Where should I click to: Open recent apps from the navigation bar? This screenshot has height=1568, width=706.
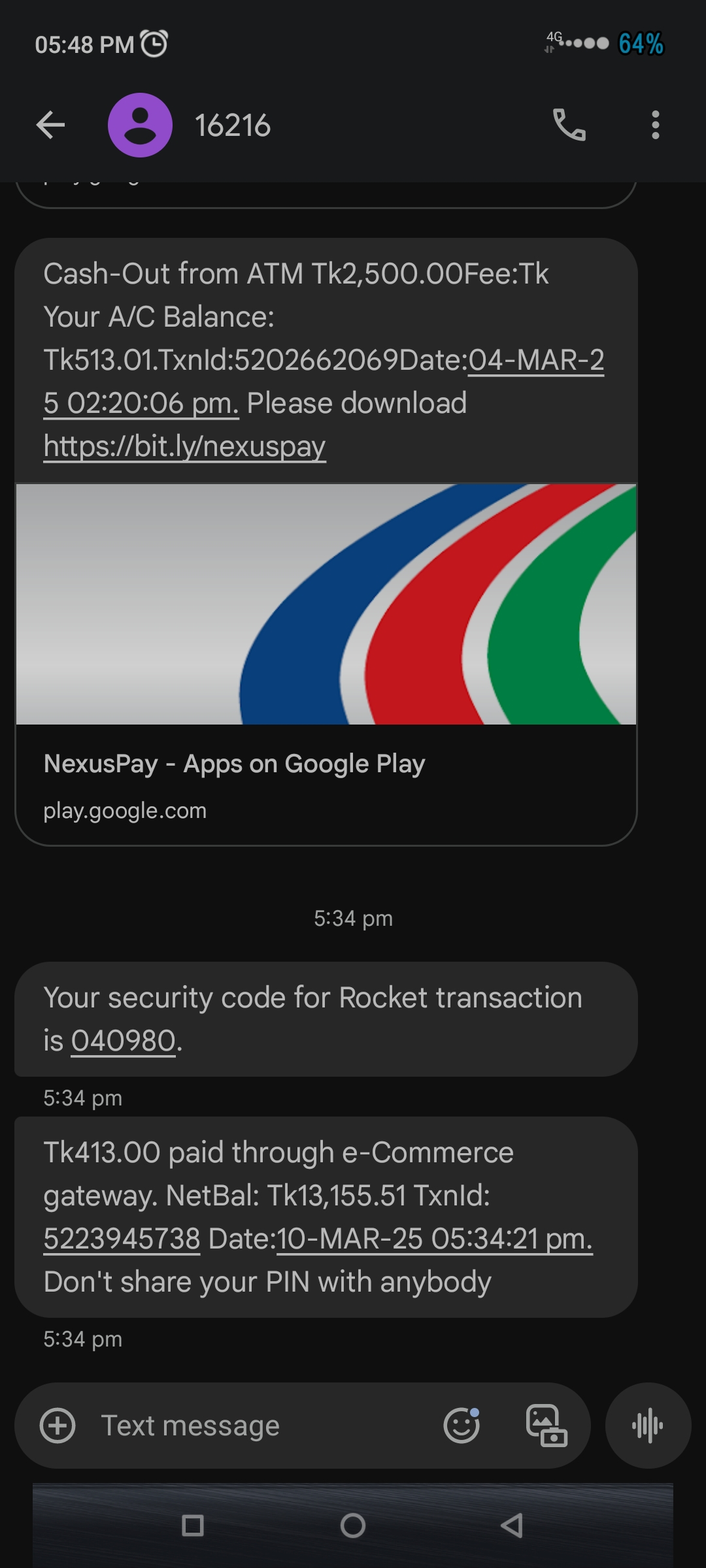click(192, 1526)
